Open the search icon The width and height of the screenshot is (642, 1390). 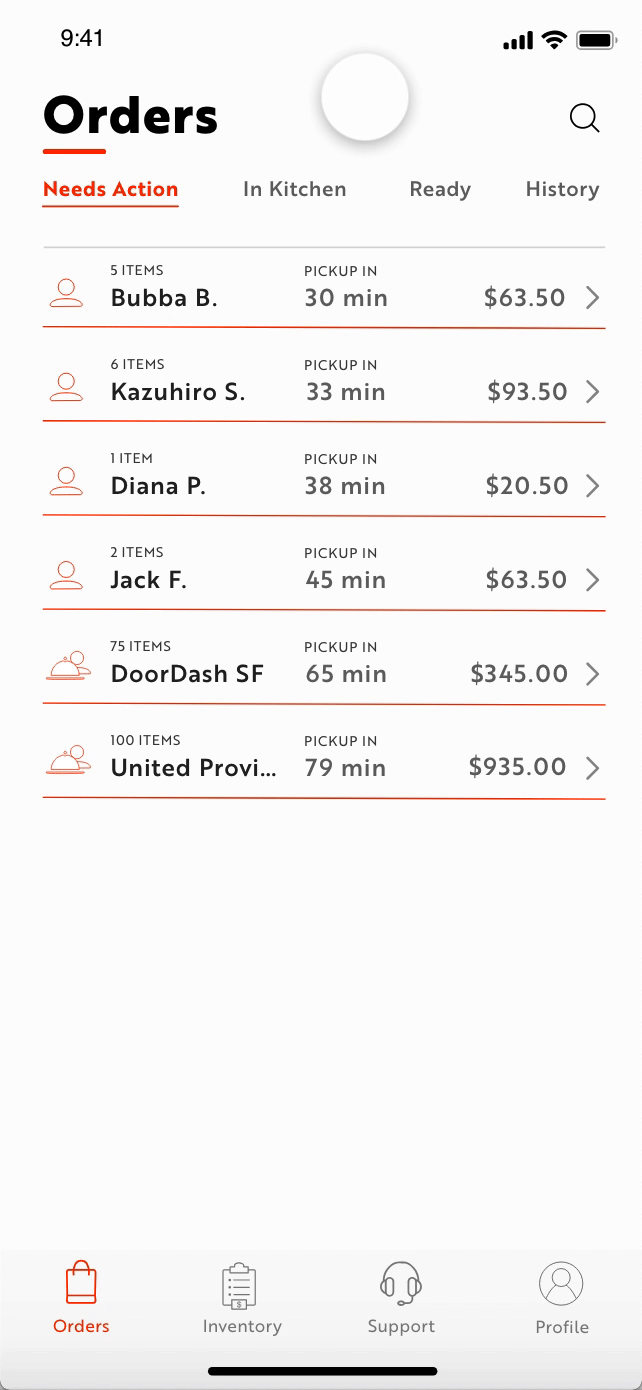(x=584, y=118)
